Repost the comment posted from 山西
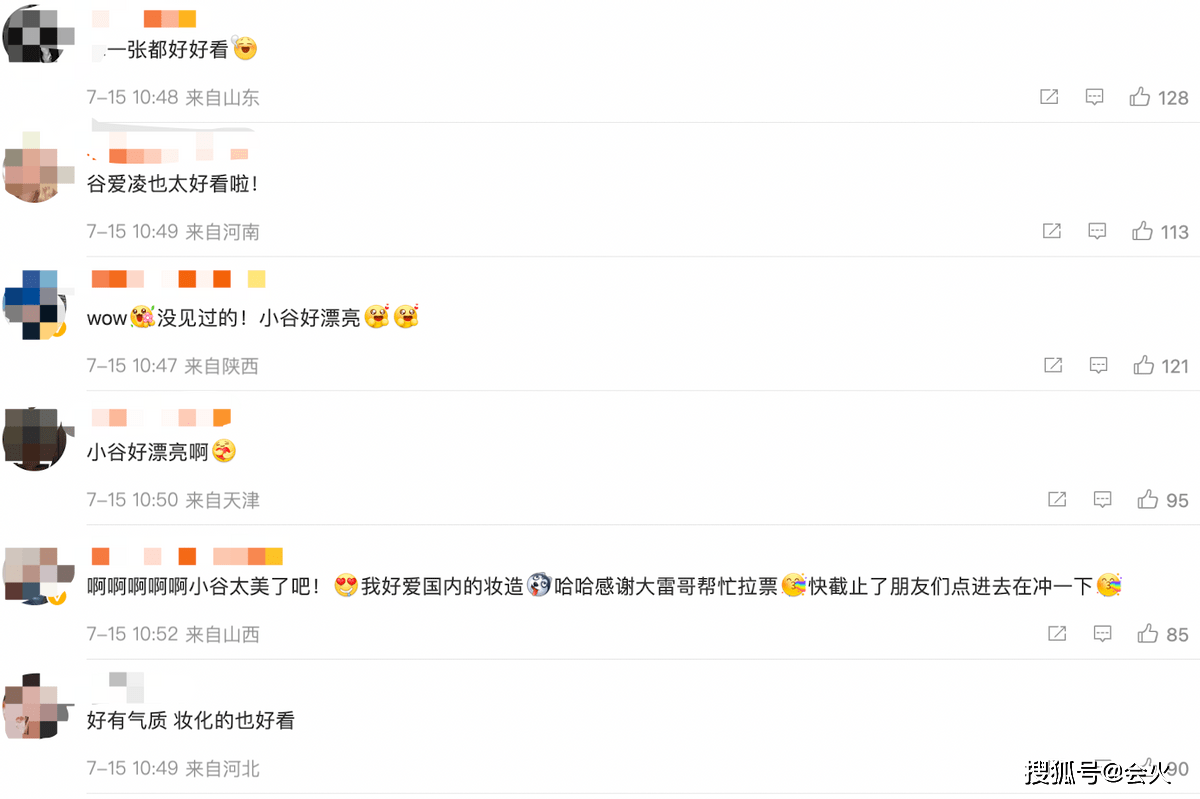 click(x=1057, y=633)
